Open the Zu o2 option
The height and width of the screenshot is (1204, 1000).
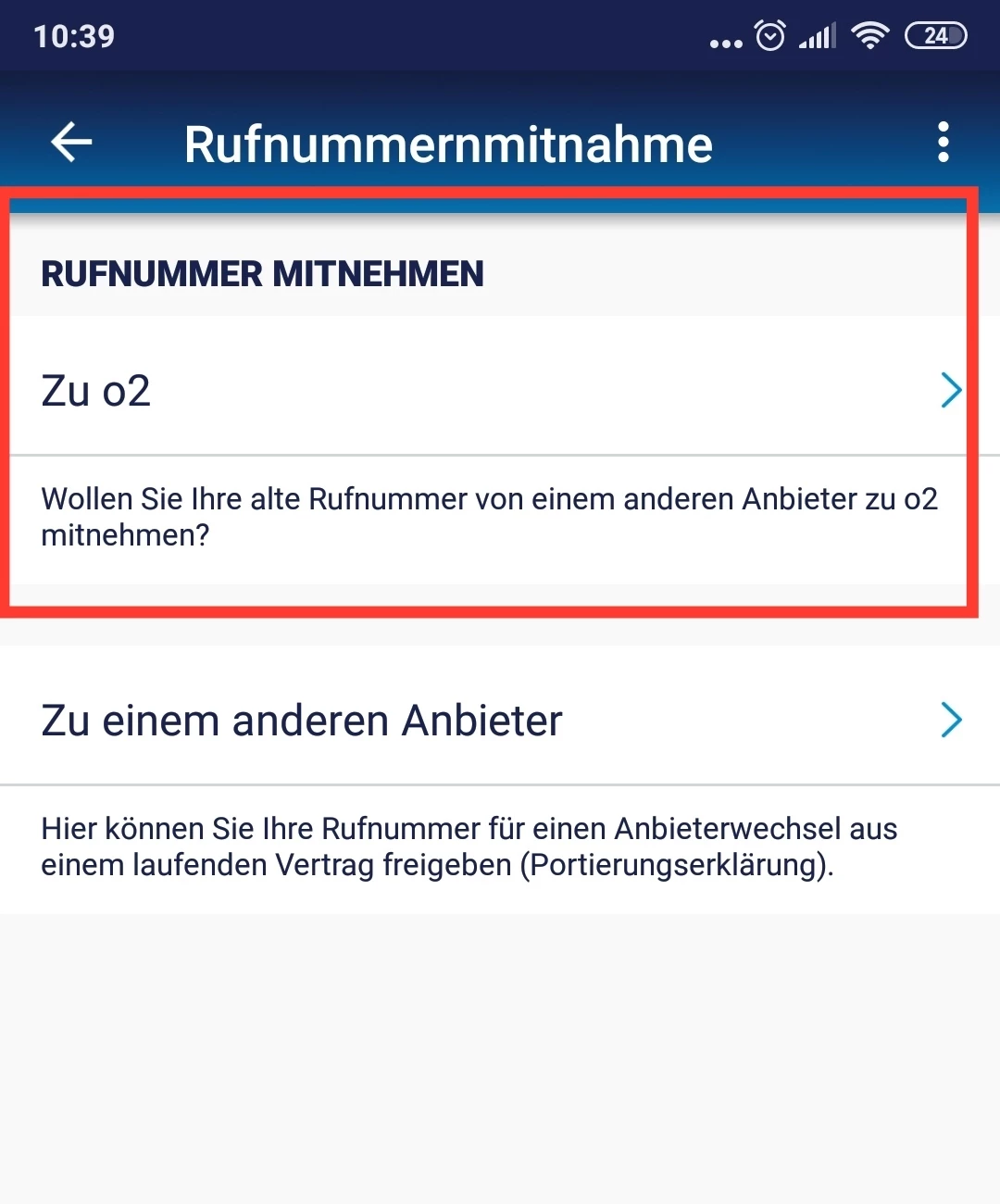pyautogui.click(x=500, y=390)
